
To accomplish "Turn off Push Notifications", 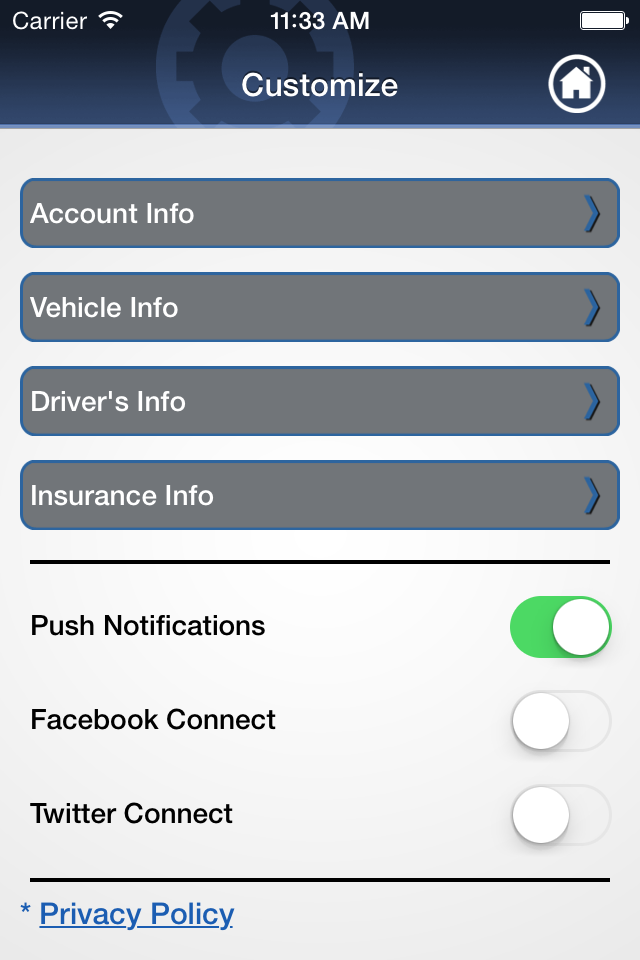I will point(560,627).
